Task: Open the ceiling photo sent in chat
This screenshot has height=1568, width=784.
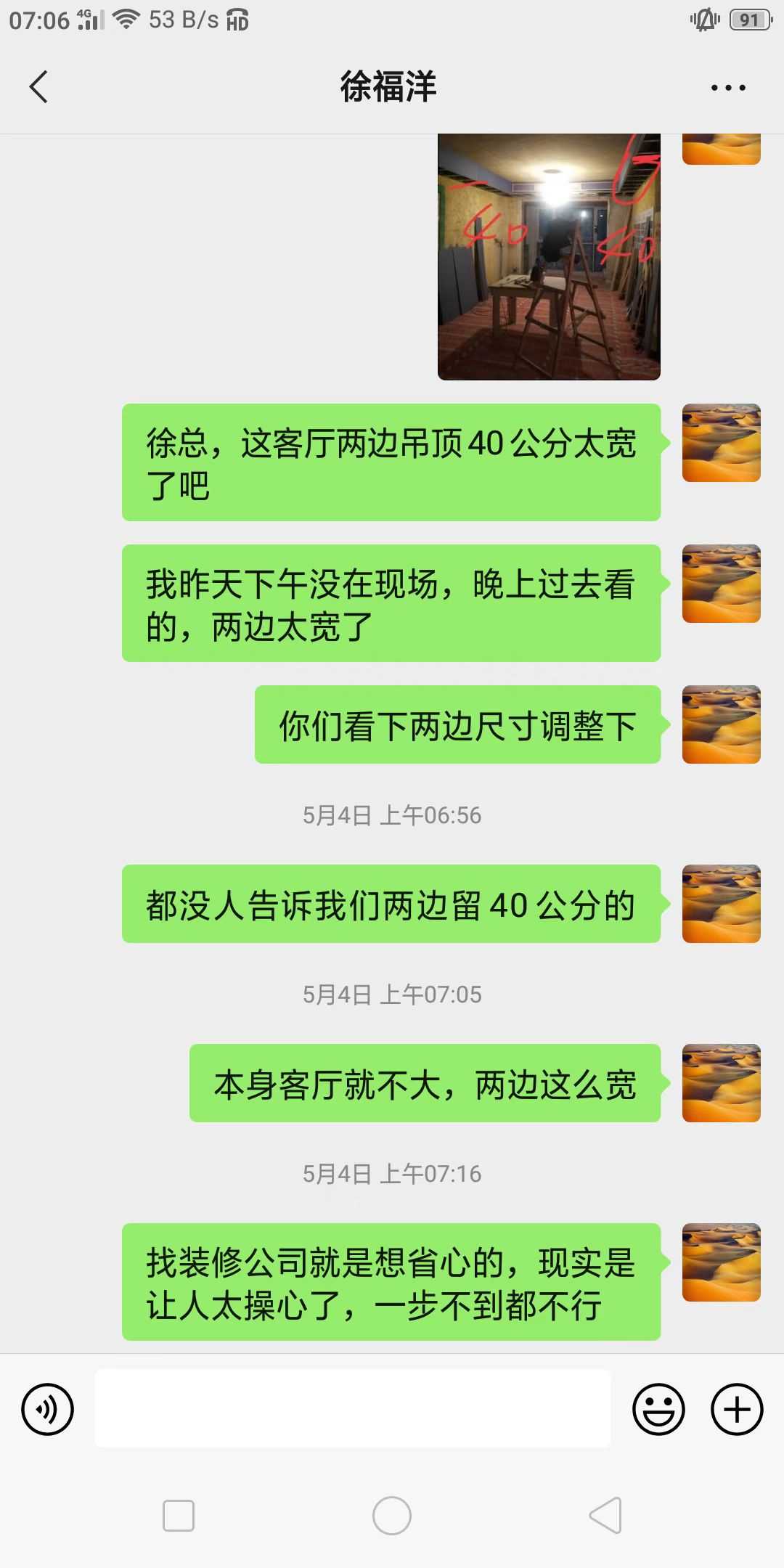Action: (549, 256)
